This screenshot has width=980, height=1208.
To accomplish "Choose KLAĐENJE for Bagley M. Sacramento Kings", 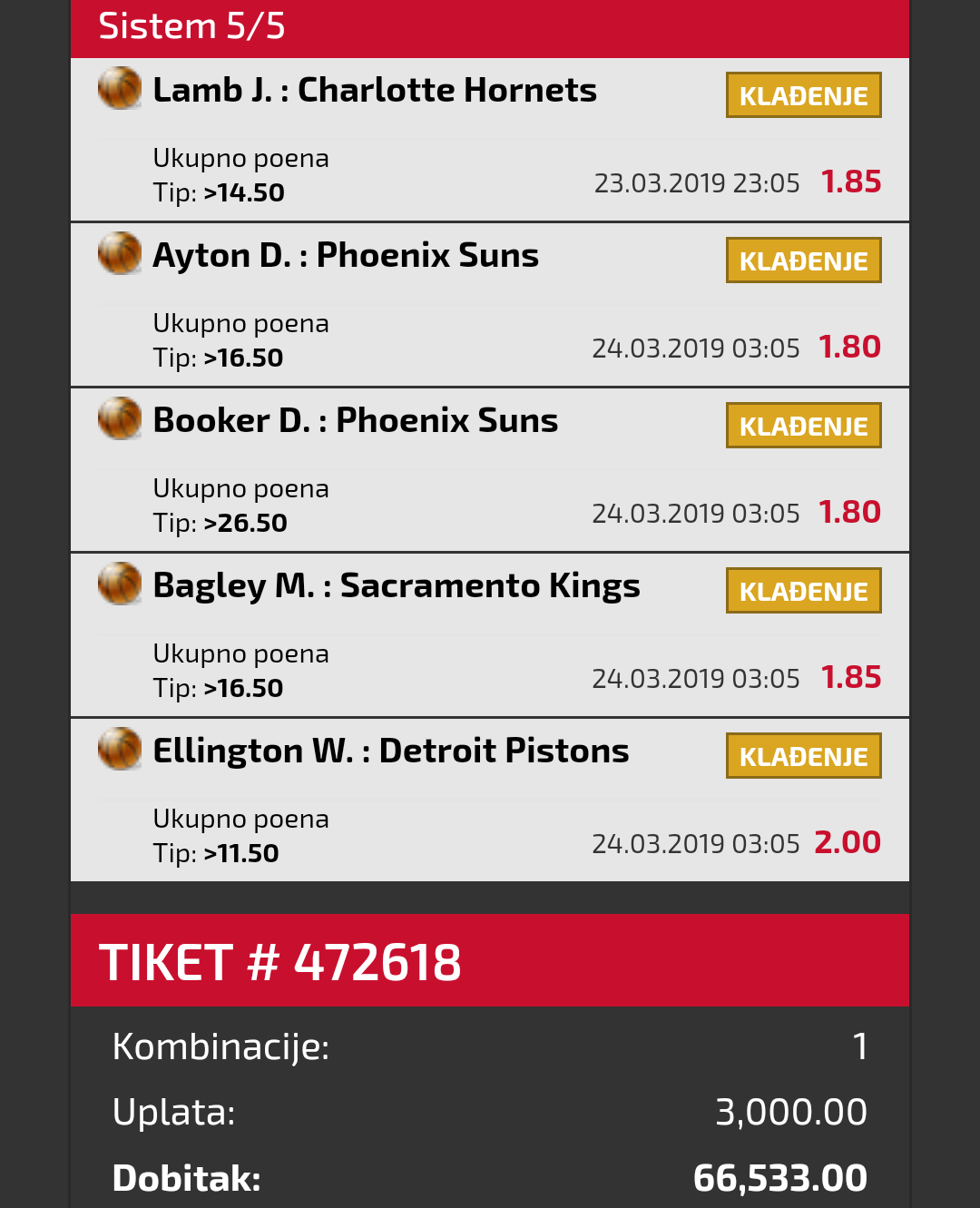I will point(803,591).
